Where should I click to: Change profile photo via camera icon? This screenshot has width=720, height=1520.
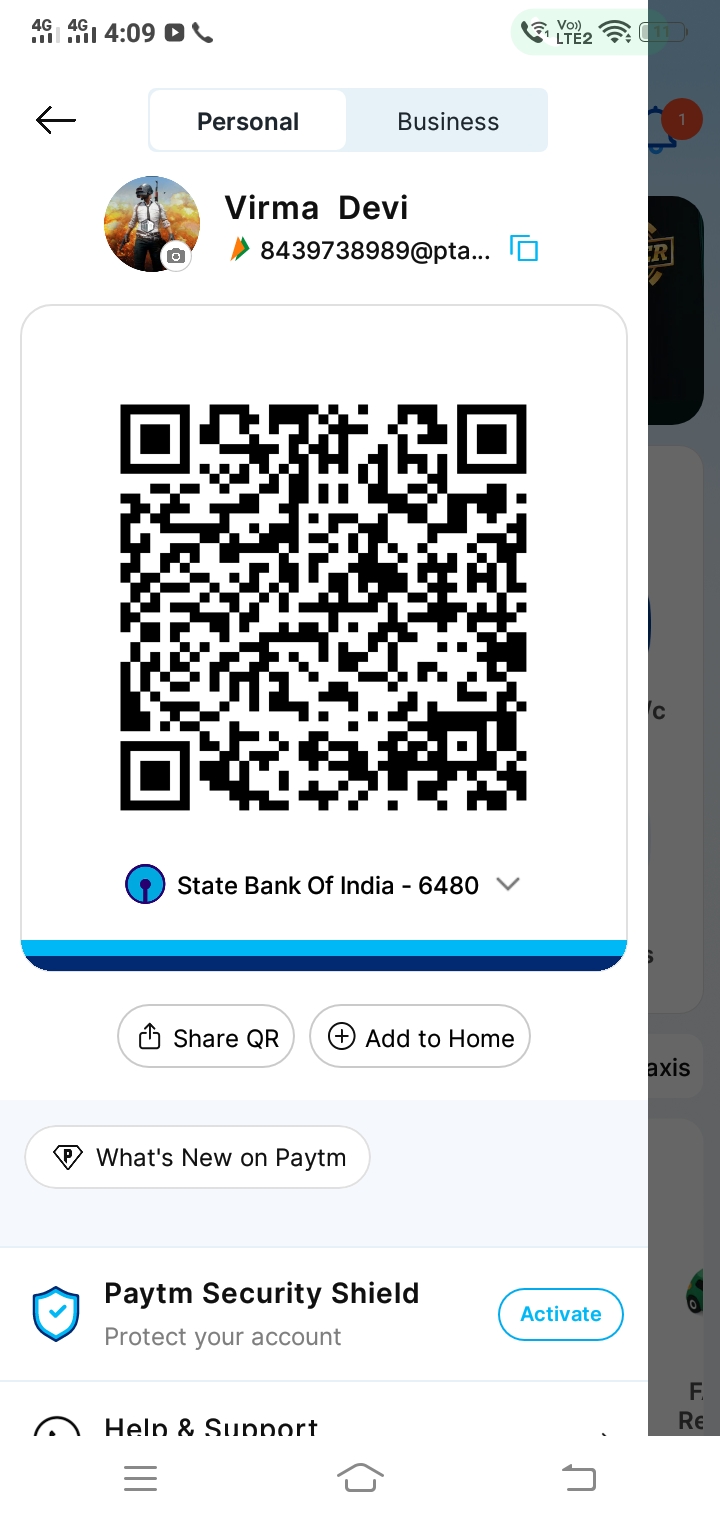coord(176,256)
